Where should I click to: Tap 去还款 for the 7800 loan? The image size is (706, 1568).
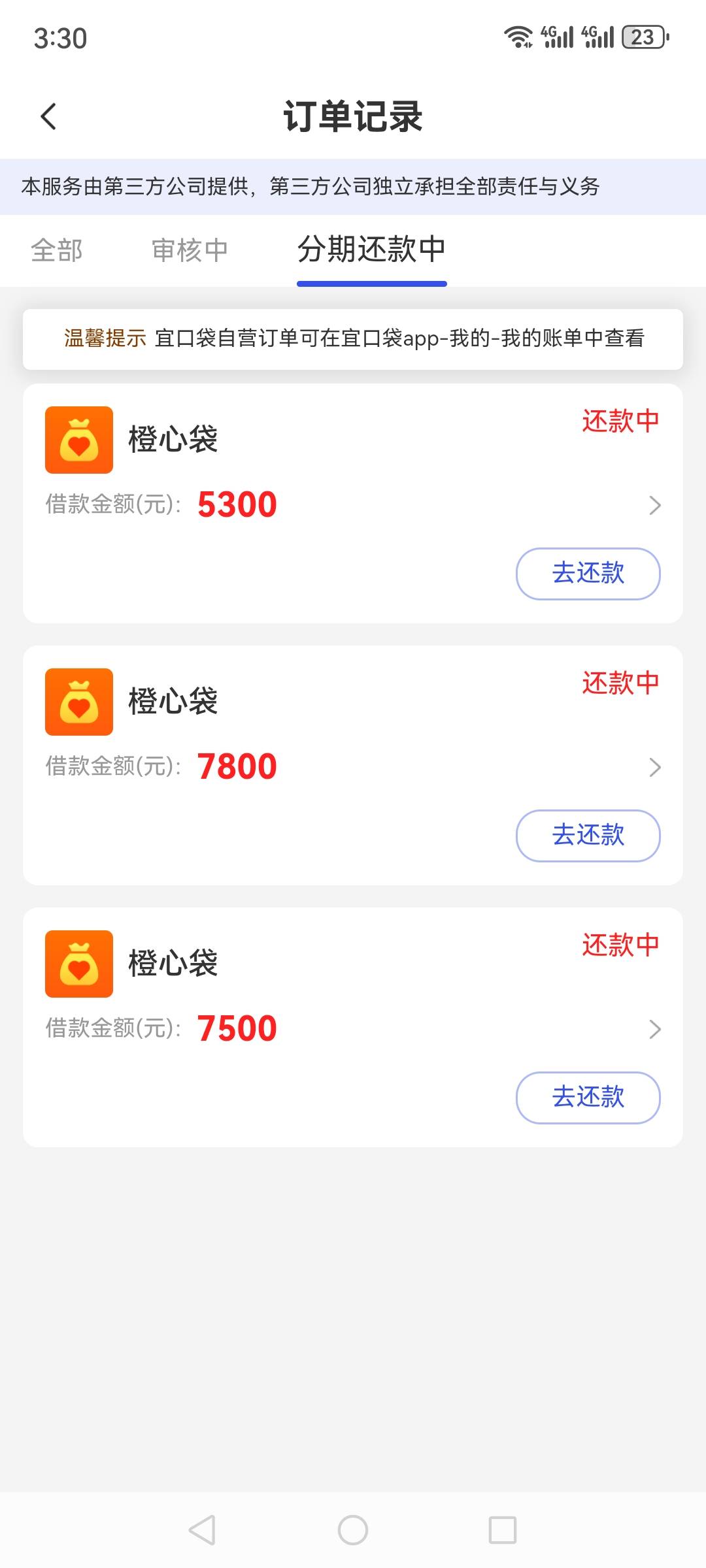[588, 836]
